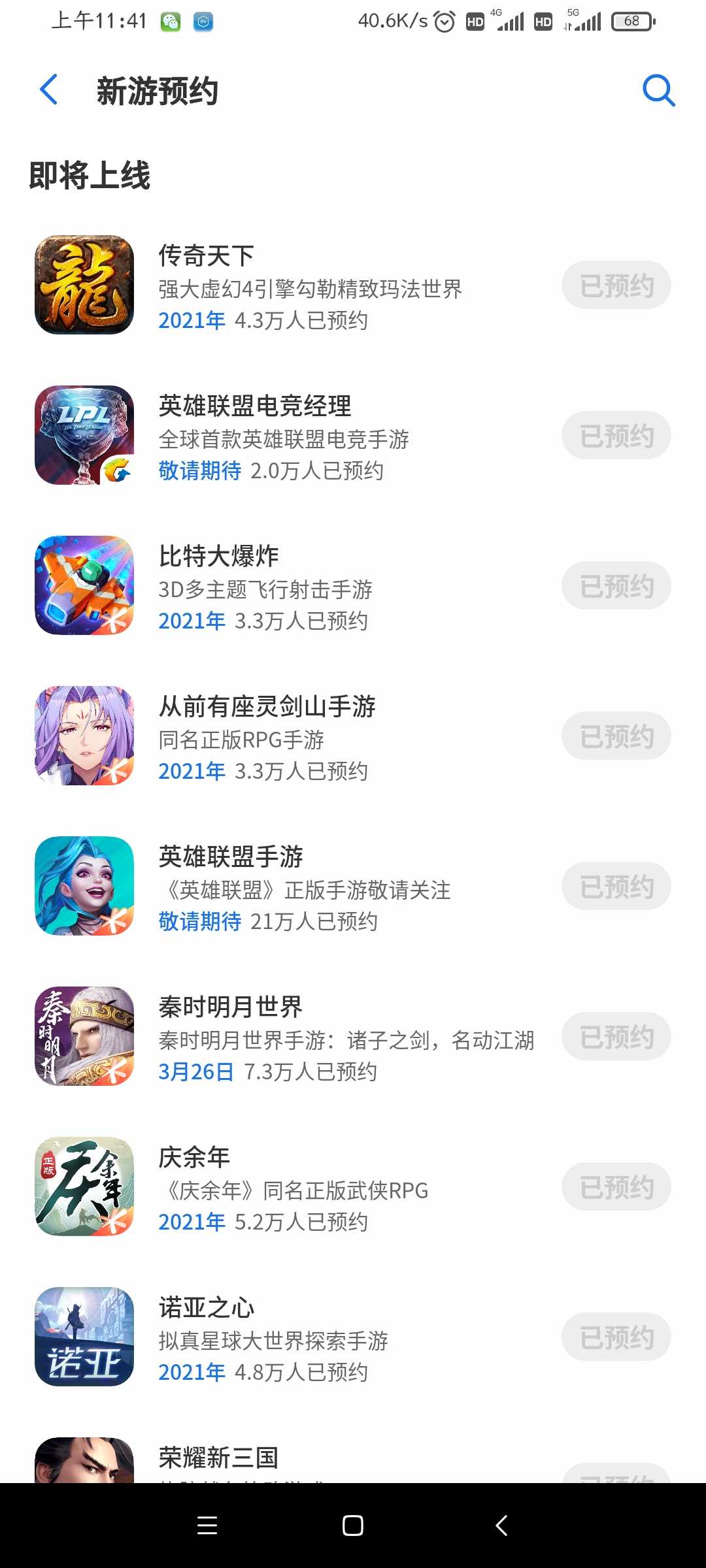Open the search icon
Viewport: 706px width, 1568px height.
point(658,90)
